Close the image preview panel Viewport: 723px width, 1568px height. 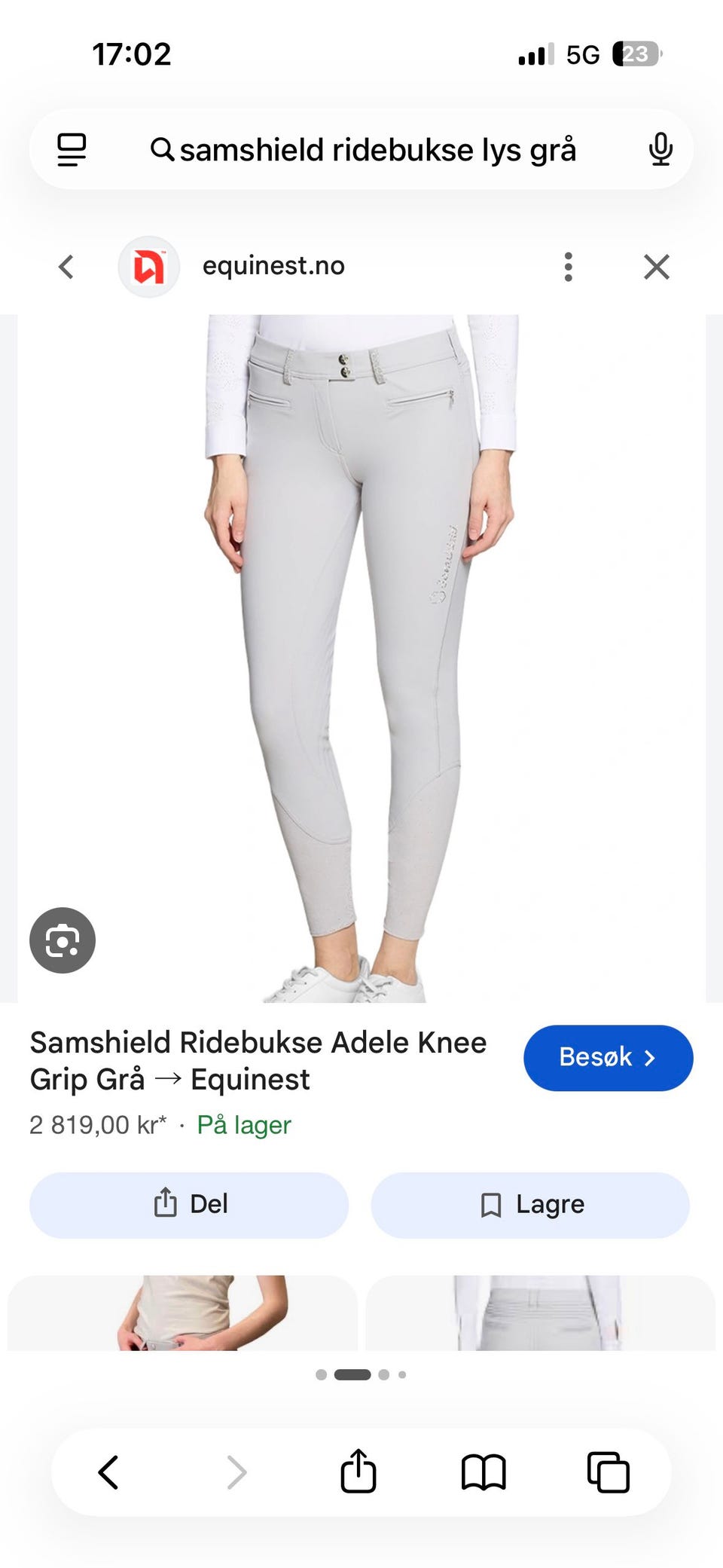[657, 267]
